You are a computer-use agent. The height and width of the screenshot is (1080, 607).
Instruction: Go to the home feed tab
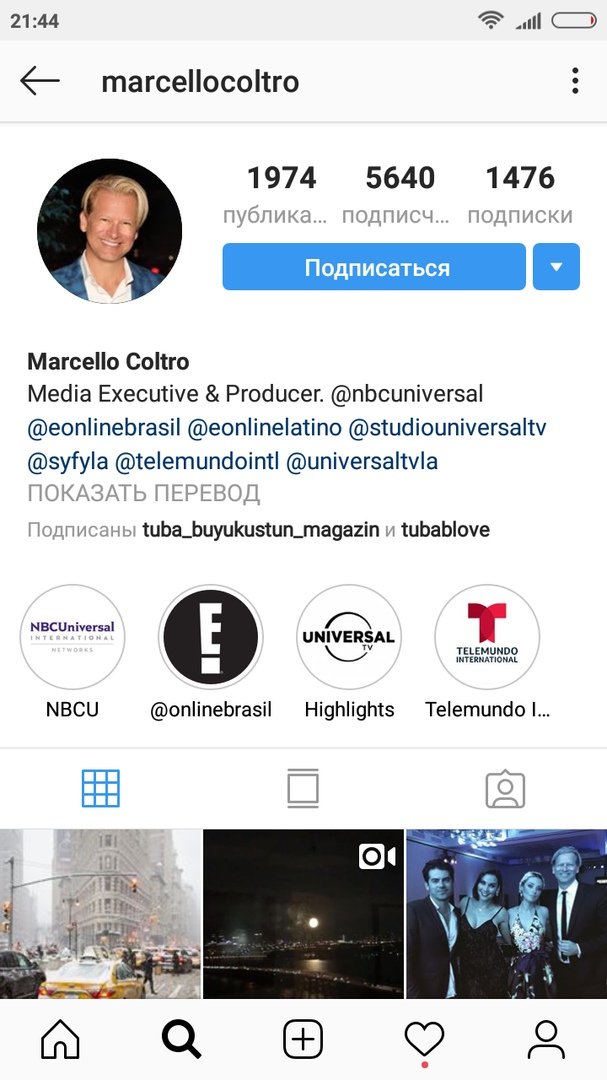coord(60,1039)
